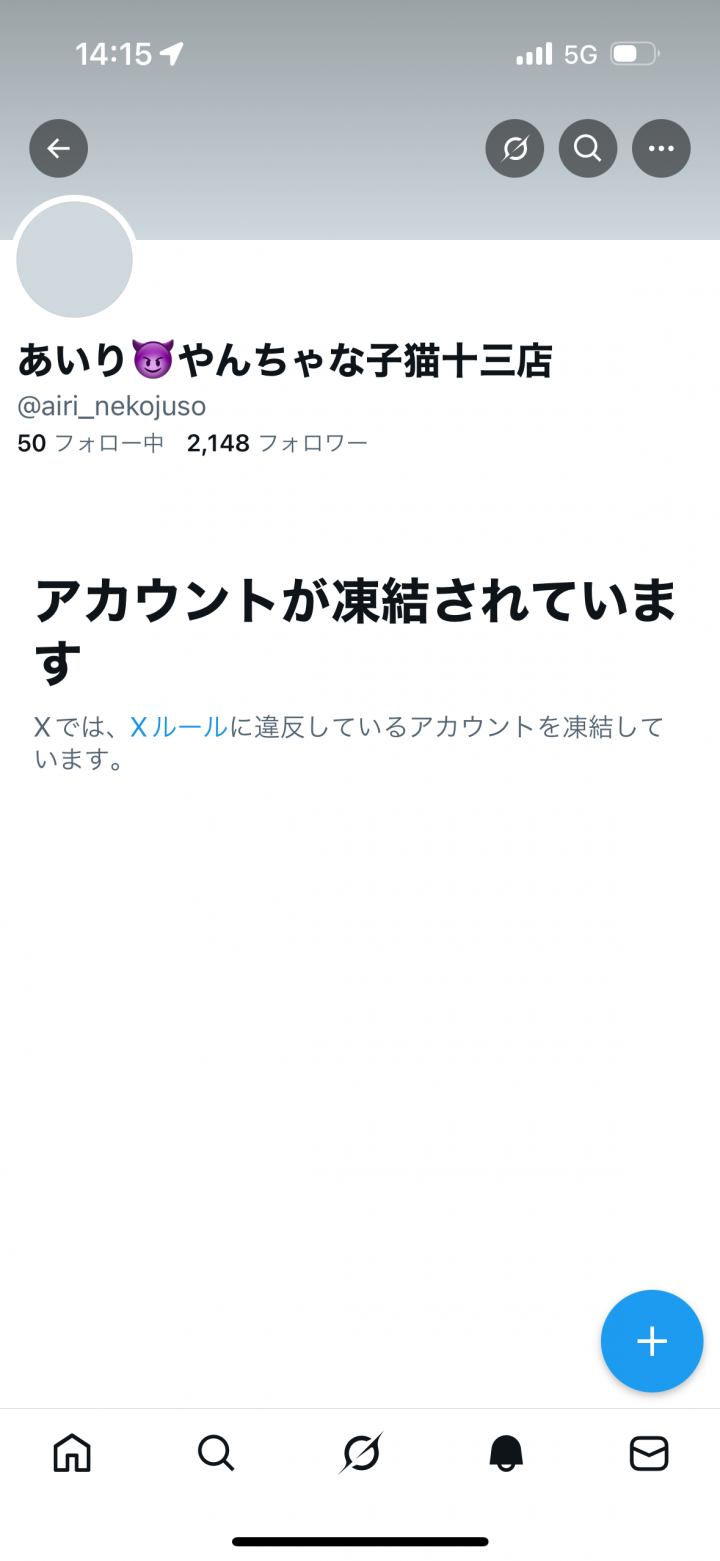Open the notifications bell tab
This screenshot has height=1561, width=720.
pyautogui.click(x=505, y=1453)
